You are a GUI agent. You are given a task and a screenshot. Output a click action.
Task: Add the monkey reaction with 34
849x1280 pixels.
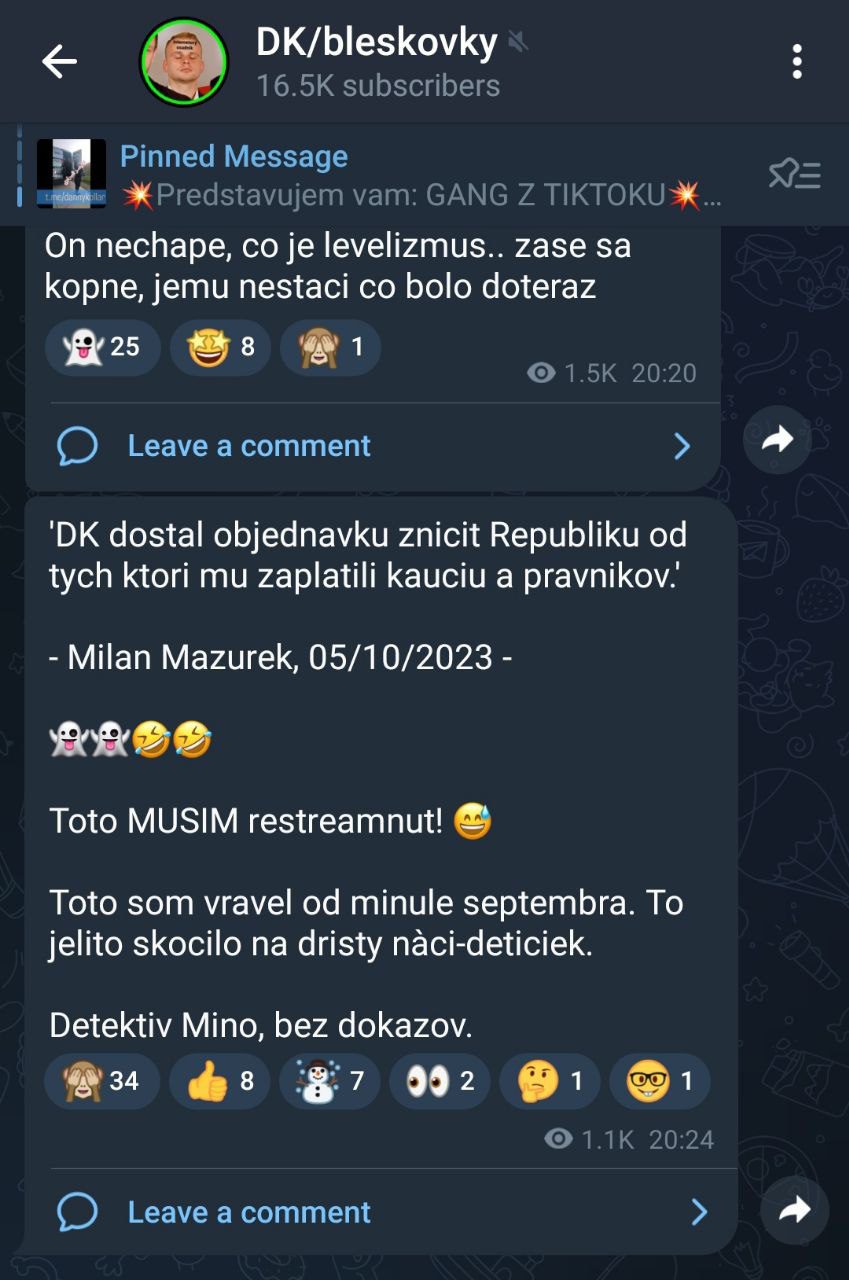point(102,1081)
